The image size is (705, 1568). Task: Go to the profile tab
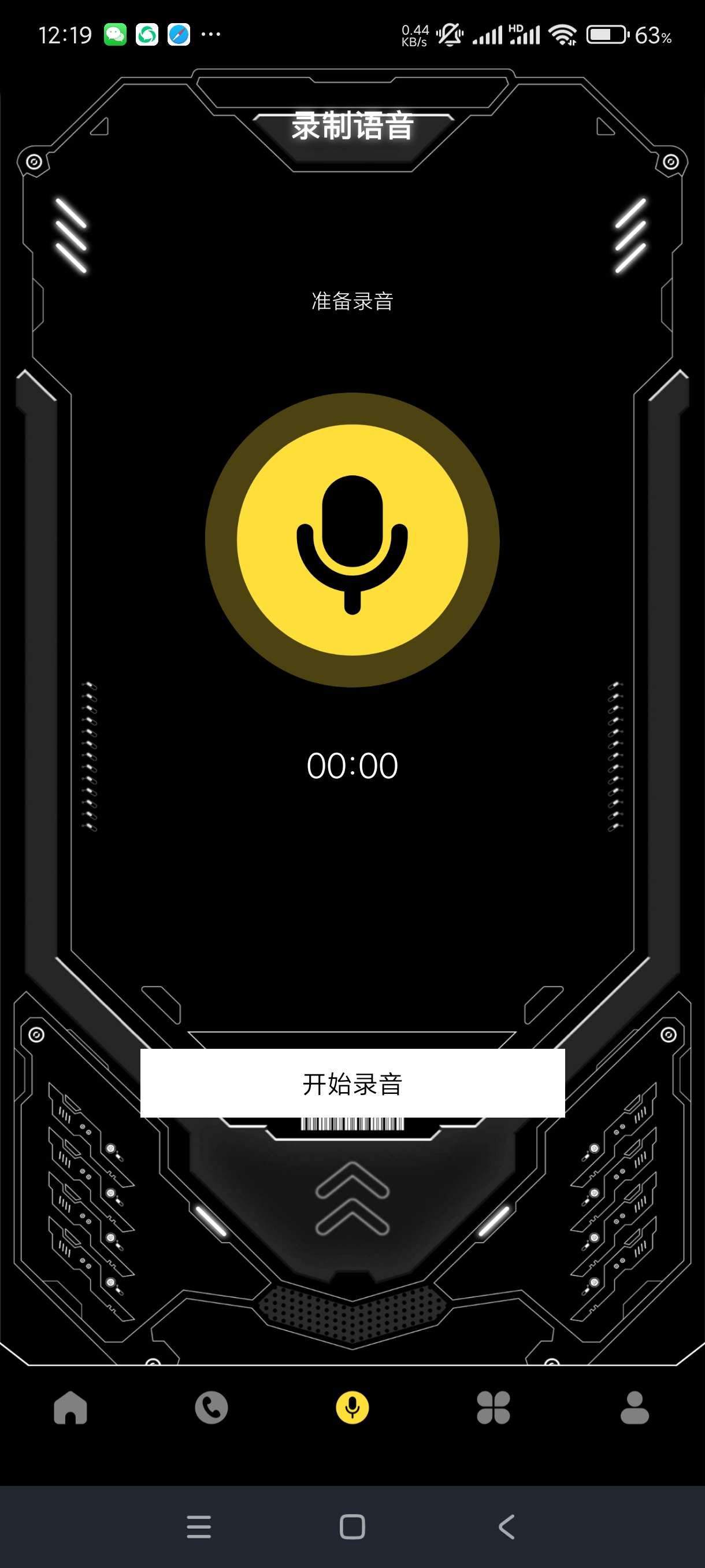(634, 1408)
